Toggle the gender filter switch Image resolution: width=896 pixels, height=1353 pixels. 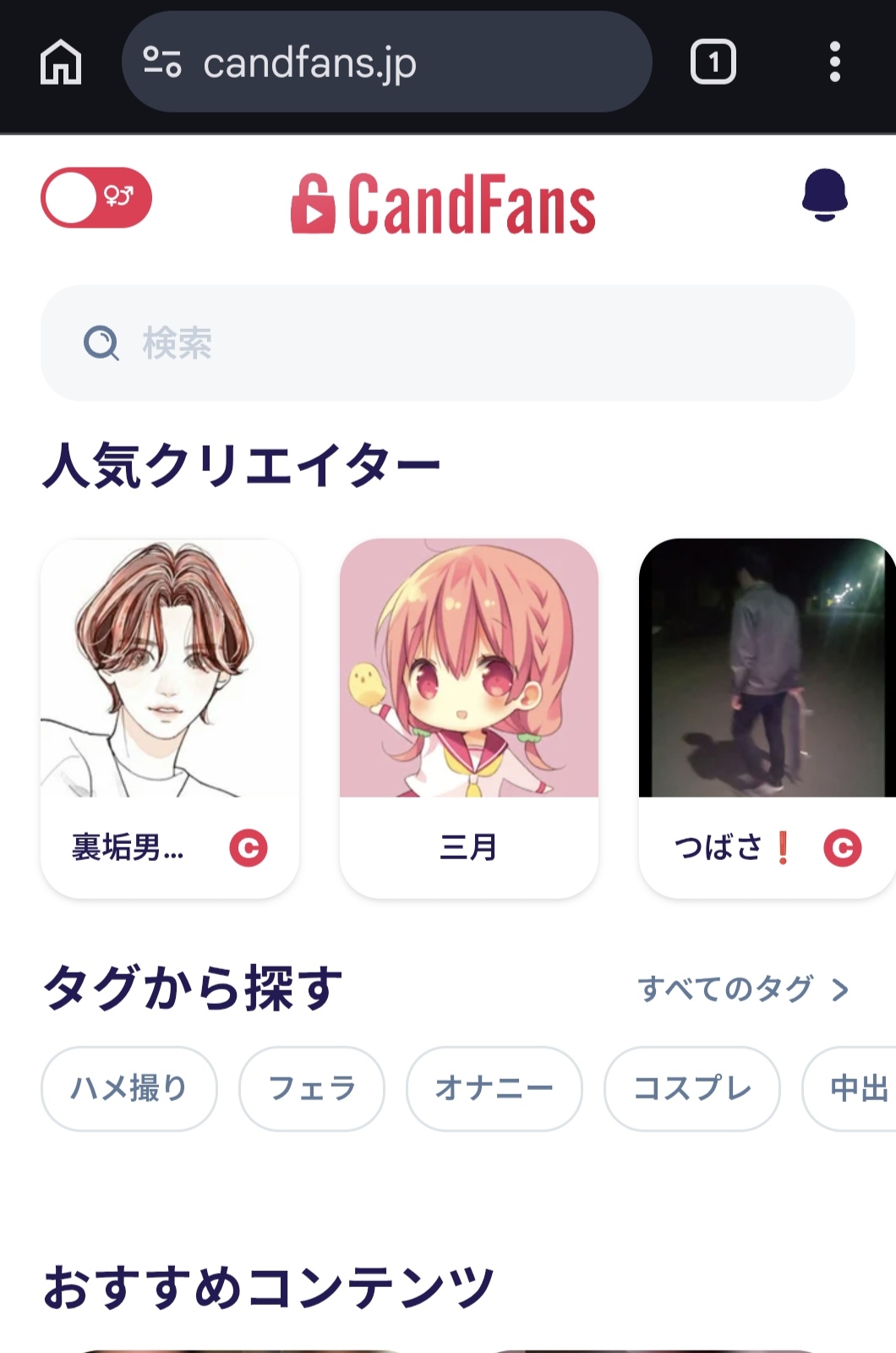96,198
